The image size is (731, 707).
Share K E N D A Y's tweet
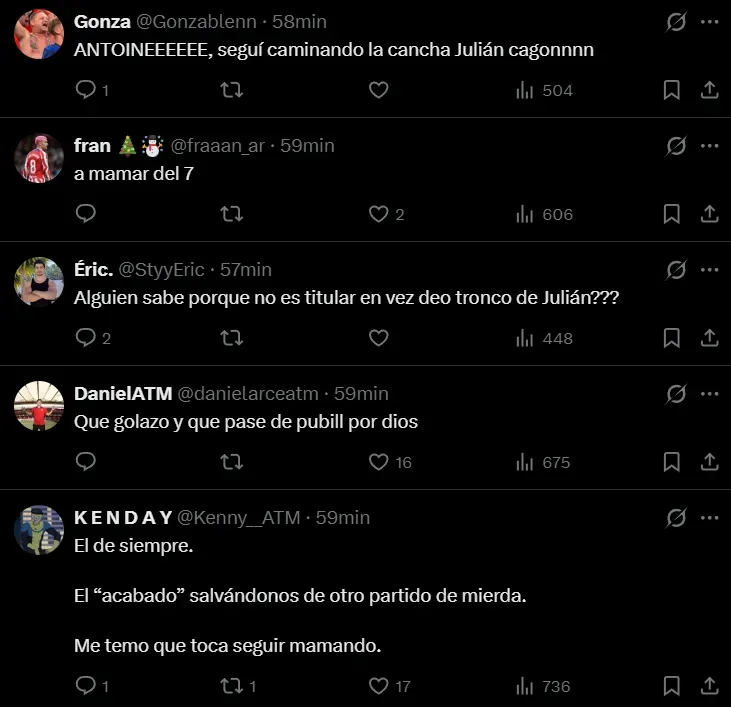click(x=709, y=686)
